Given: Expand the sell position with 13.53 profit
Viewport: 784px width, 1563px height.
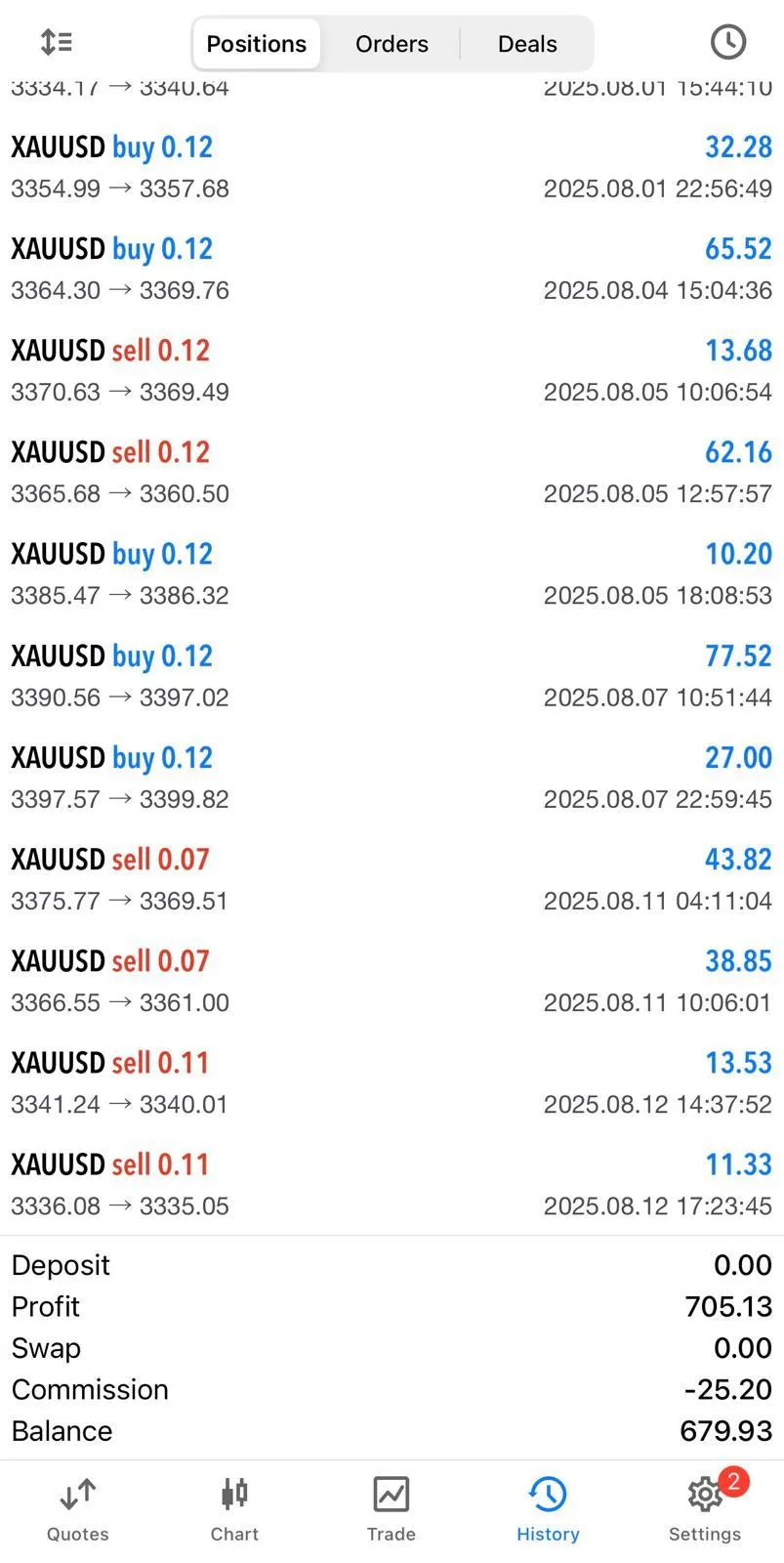Looking at the screenshot, I should (x=391, y=1082).
